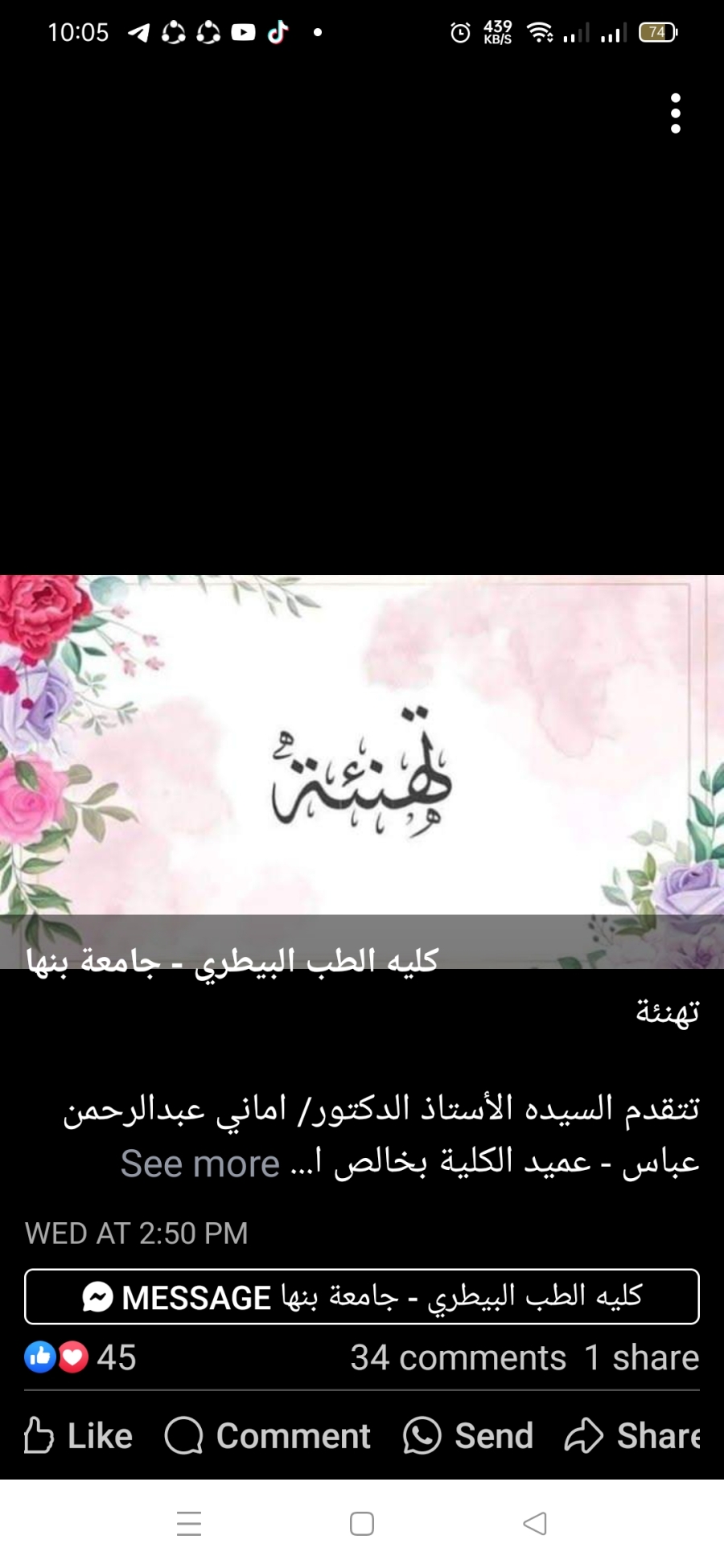The height and width of the screenshot is (1568, 724).
Task: View the 1 share list
Action: 641,1357
